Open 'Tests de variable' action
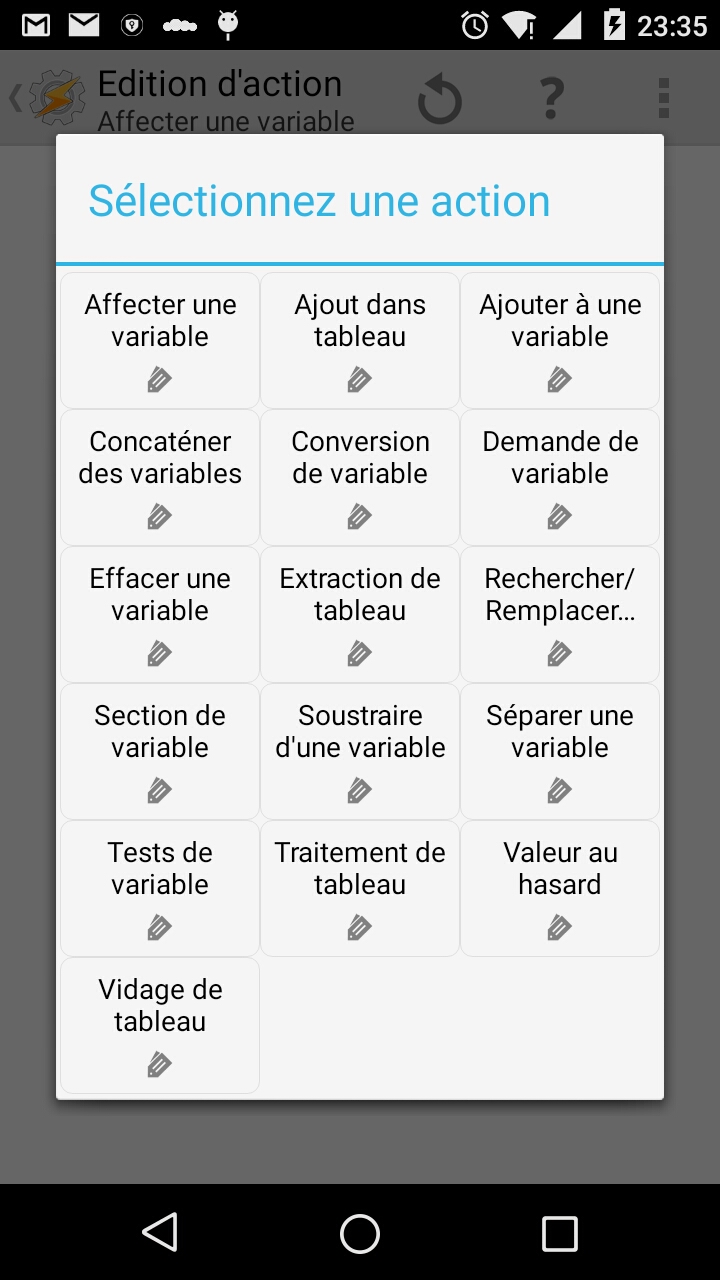 pos(160,888)
